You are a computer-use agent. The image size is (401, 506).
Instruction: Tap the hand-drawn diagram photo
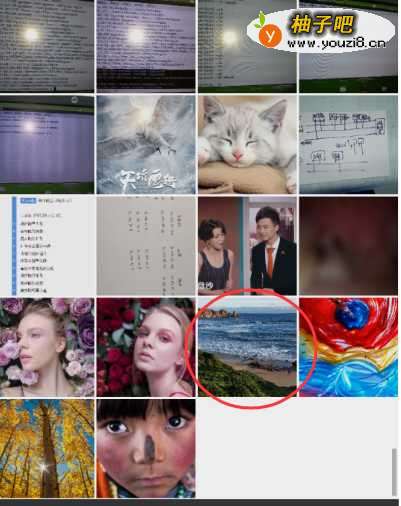[348, 145]
